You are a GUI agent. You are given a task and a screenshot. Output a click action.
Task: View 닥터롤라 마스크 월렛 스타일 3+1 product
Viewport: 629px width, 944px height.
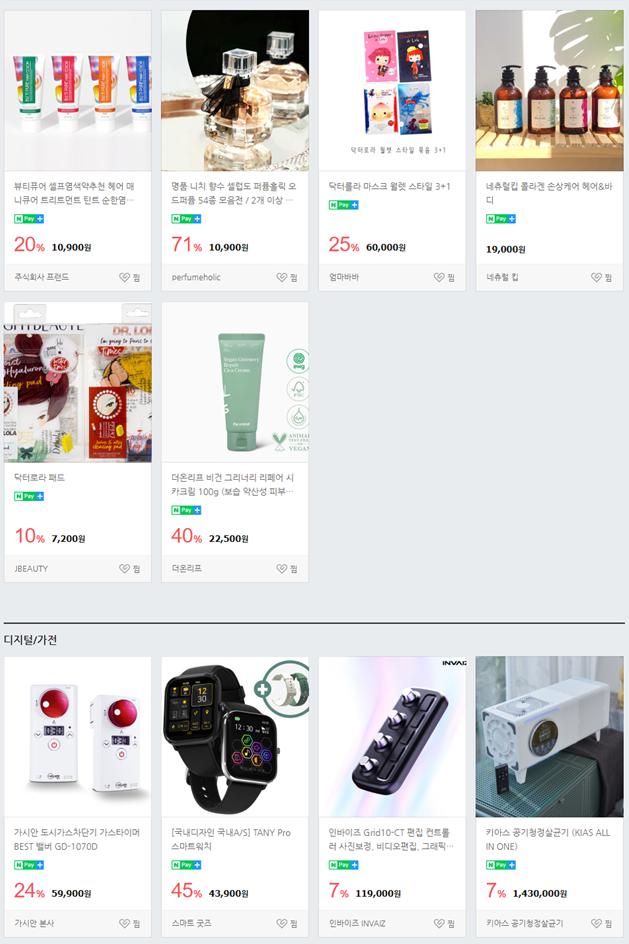(x=392, y=92)
